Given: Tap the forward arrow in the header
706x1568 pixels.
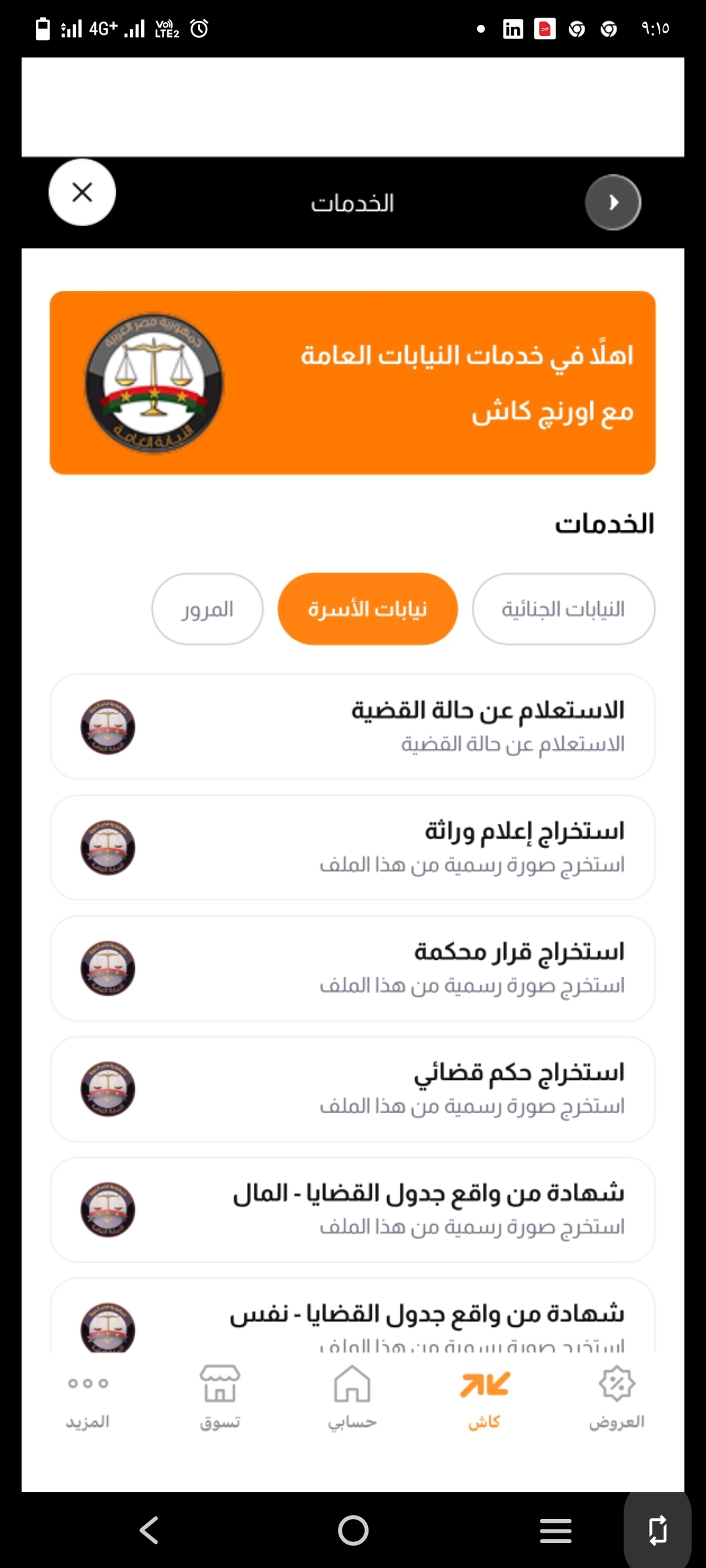Looking at the screenshot, I should coord(613,203).
